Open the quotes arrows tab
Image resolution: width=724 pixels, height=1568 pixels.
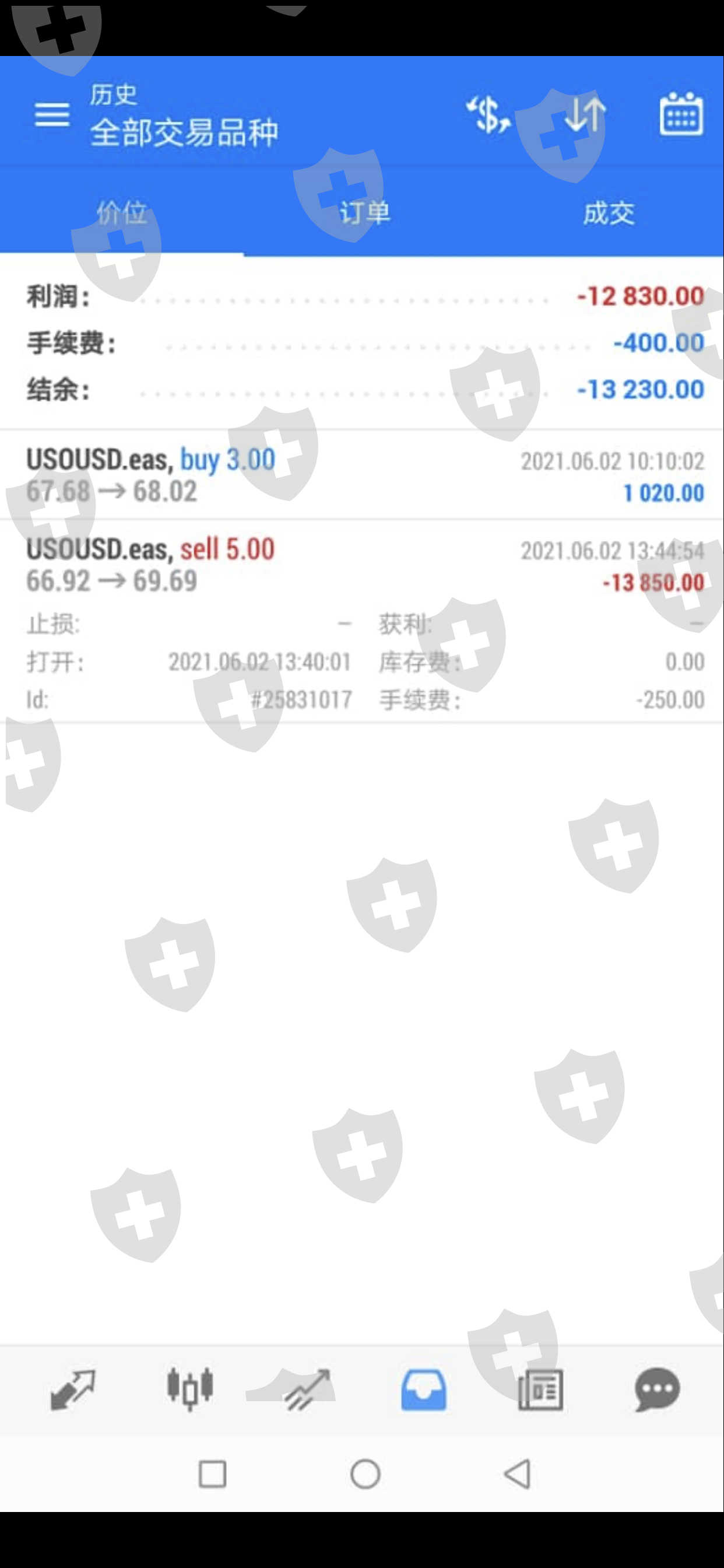coord(72,1390)
